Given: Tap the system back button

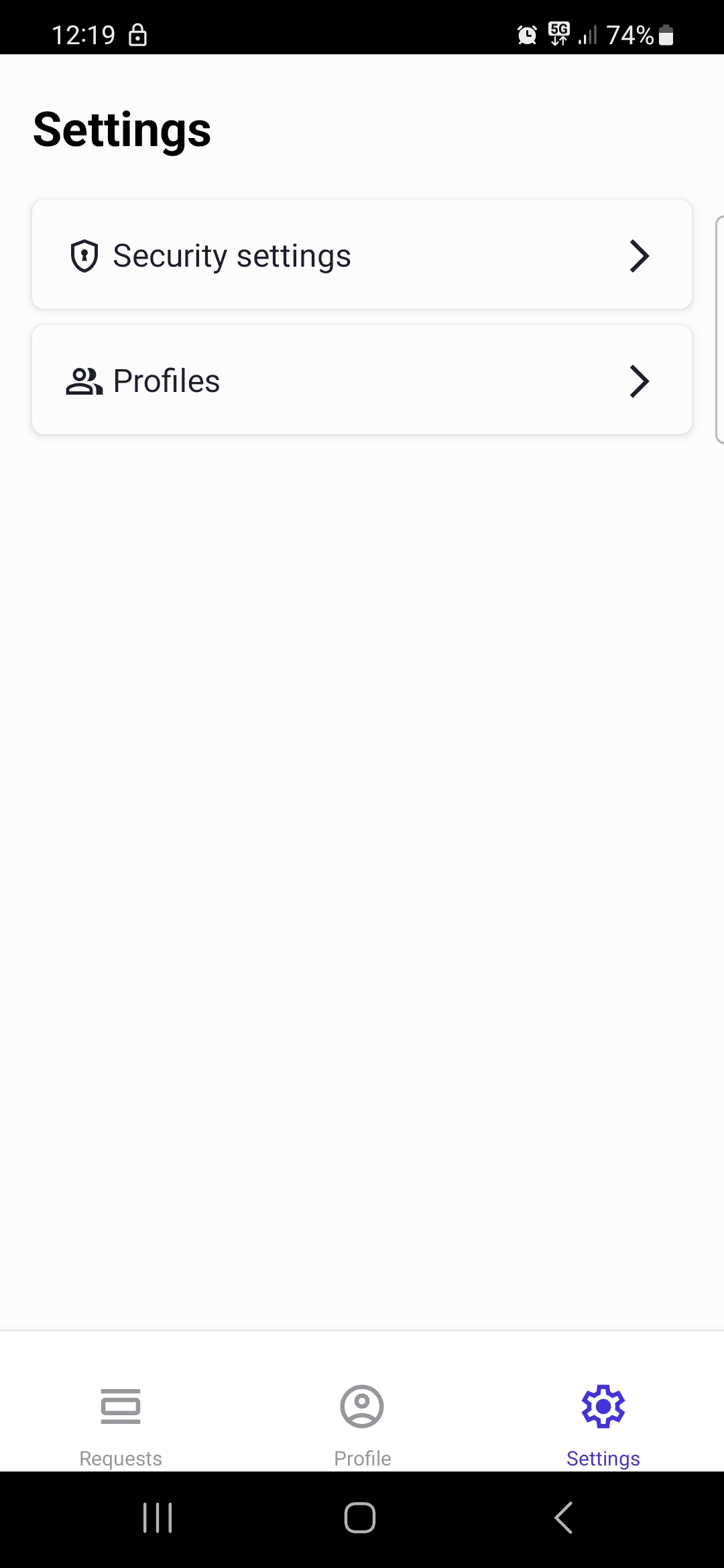Looking at the screenshot, I should point(564,1518).
